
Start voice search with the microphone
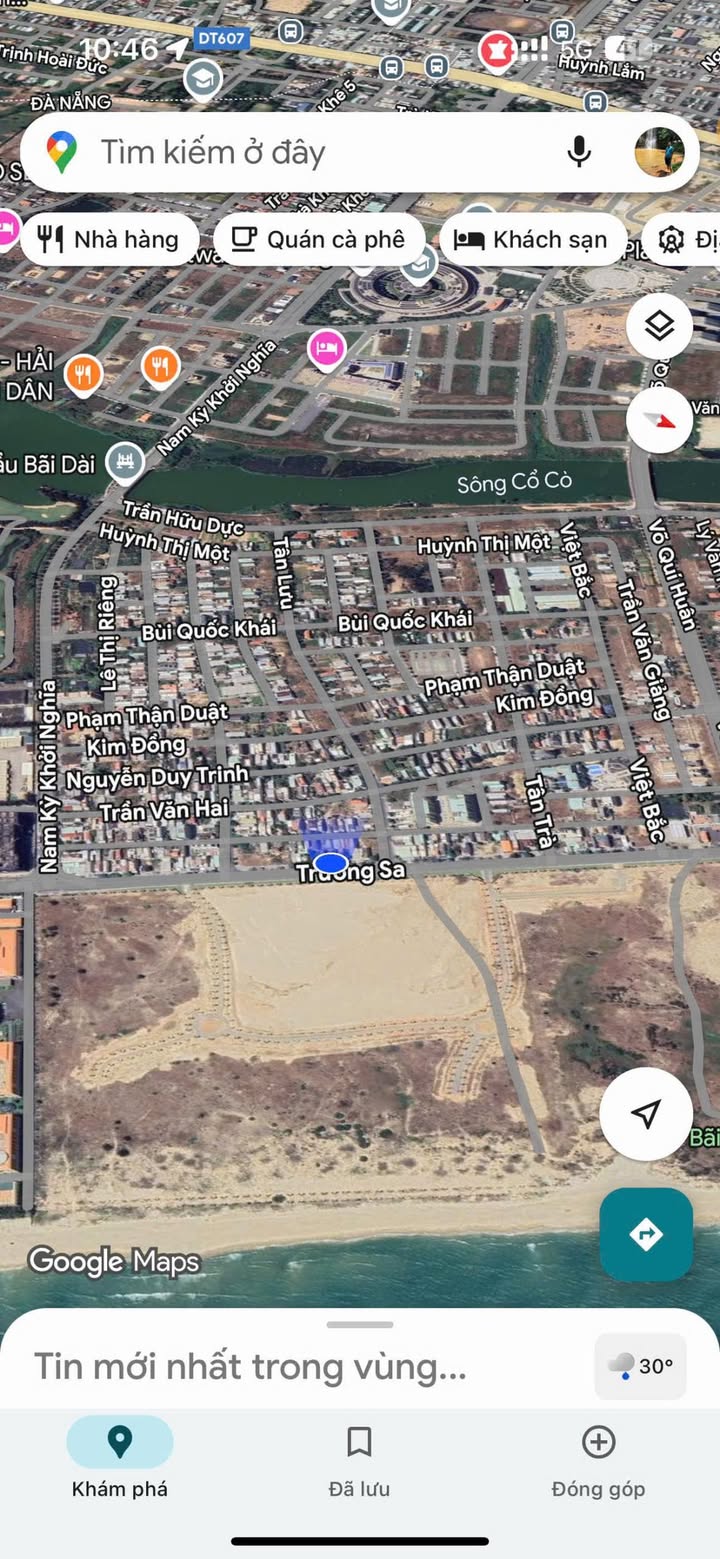(x=579, y=152)
